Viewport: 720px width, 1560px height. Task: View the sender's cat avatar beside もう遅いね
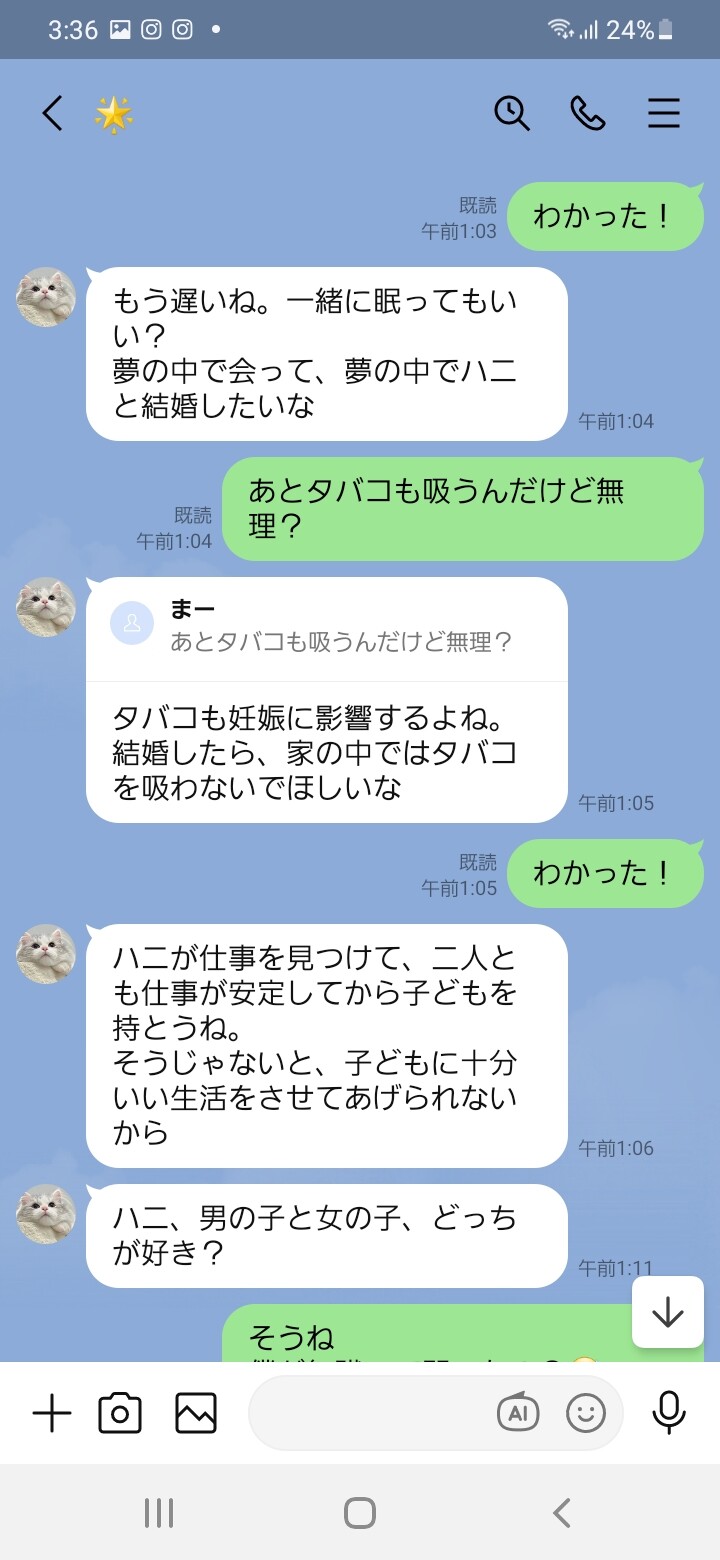coord(46,297)
